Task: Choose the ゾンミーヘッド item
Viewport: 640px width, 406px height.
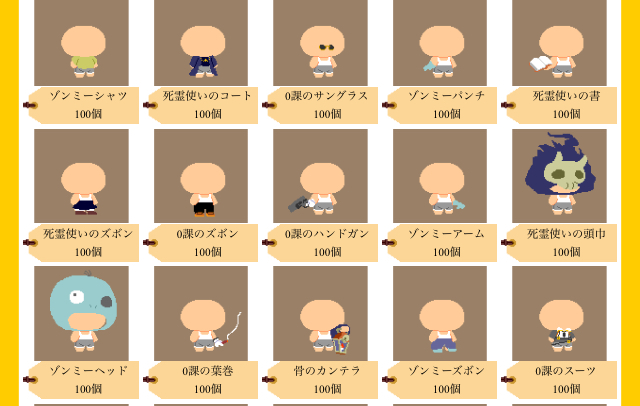Action: point(81,314)
